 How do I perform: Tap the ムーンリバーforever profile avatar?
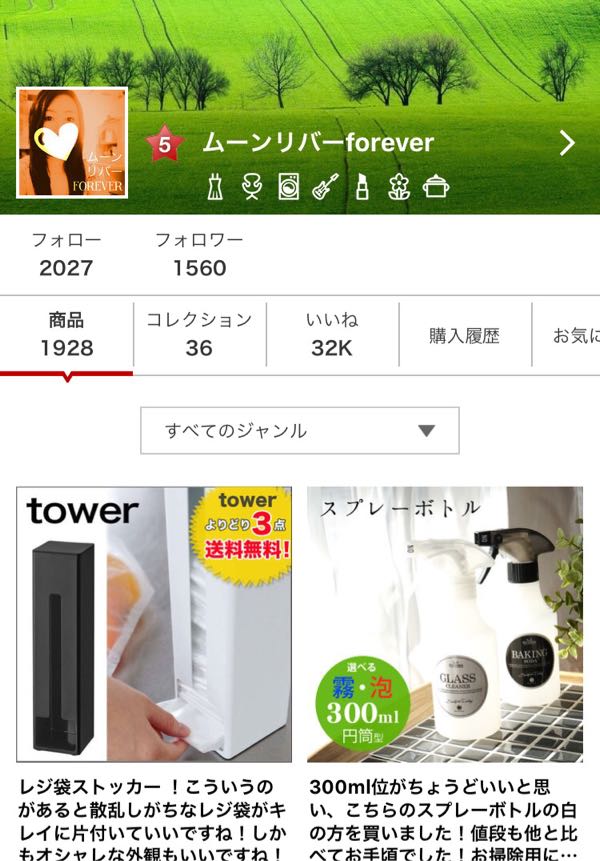click(x=72, y=143)
